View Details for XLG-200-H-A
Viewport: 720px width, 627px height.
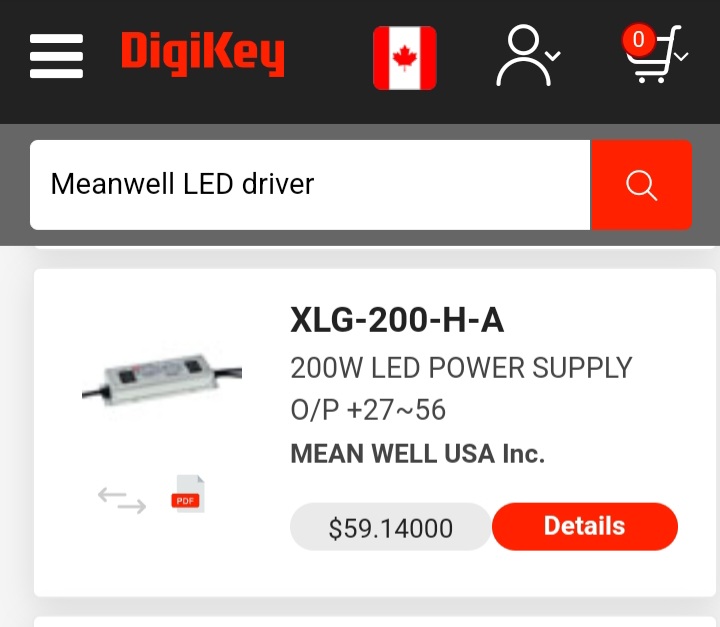click(x=584, y=526)
